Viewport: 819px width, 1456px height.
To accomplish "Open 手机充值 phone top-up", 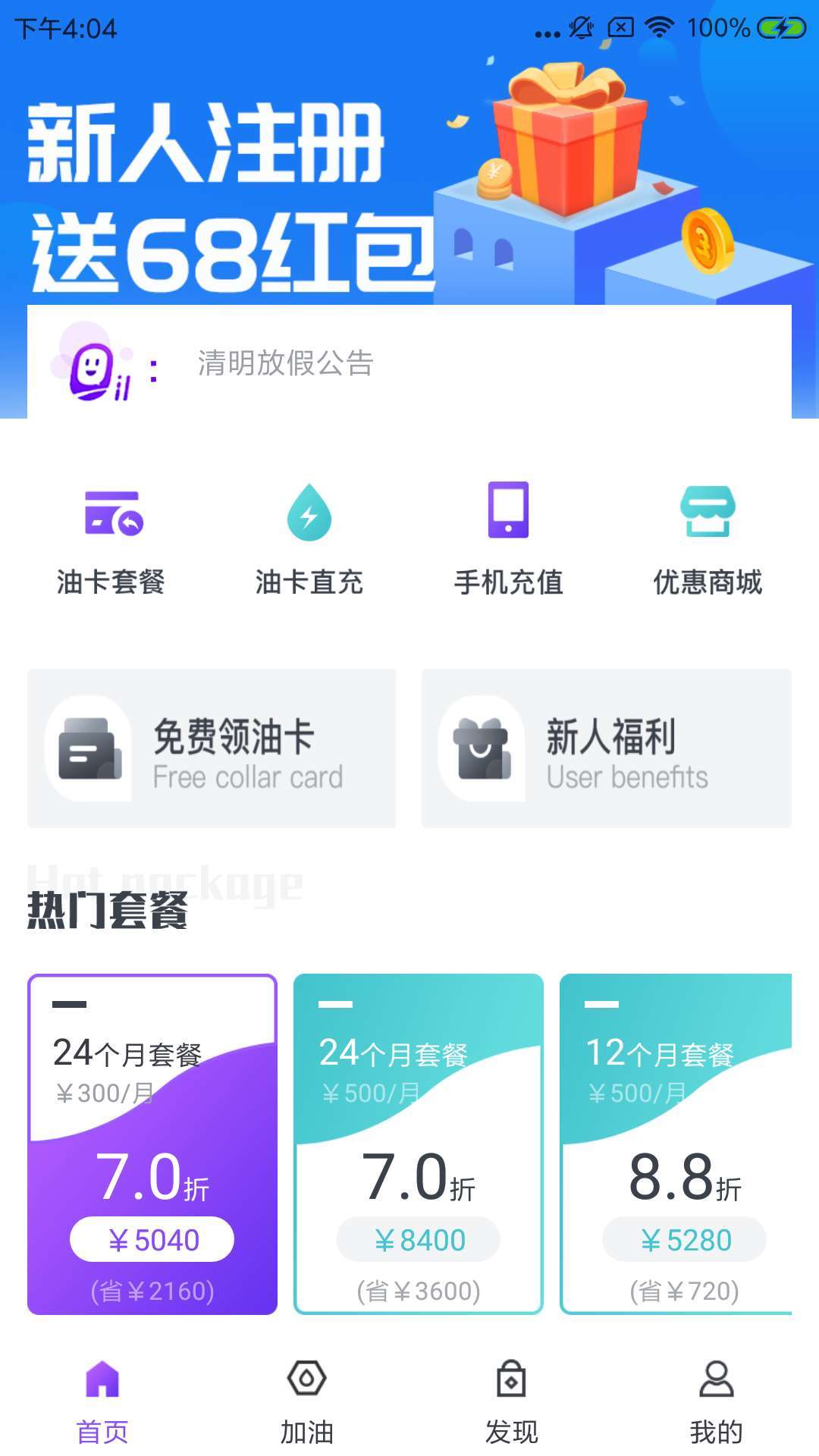I will pos(508,538).
